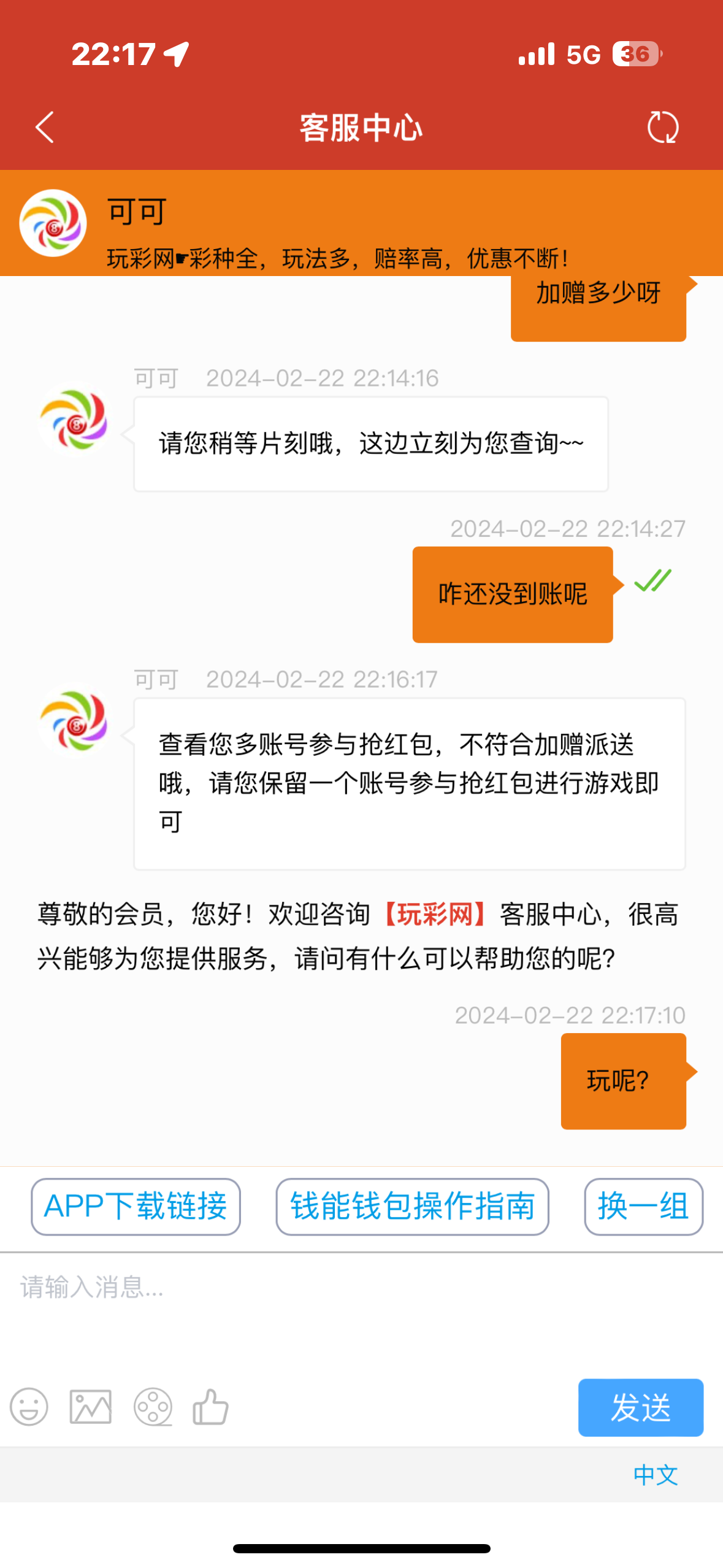This screenshot has height=1568, width=723.
Task: Rate service with the thumbs-up icon
Action: (210, 1406)
